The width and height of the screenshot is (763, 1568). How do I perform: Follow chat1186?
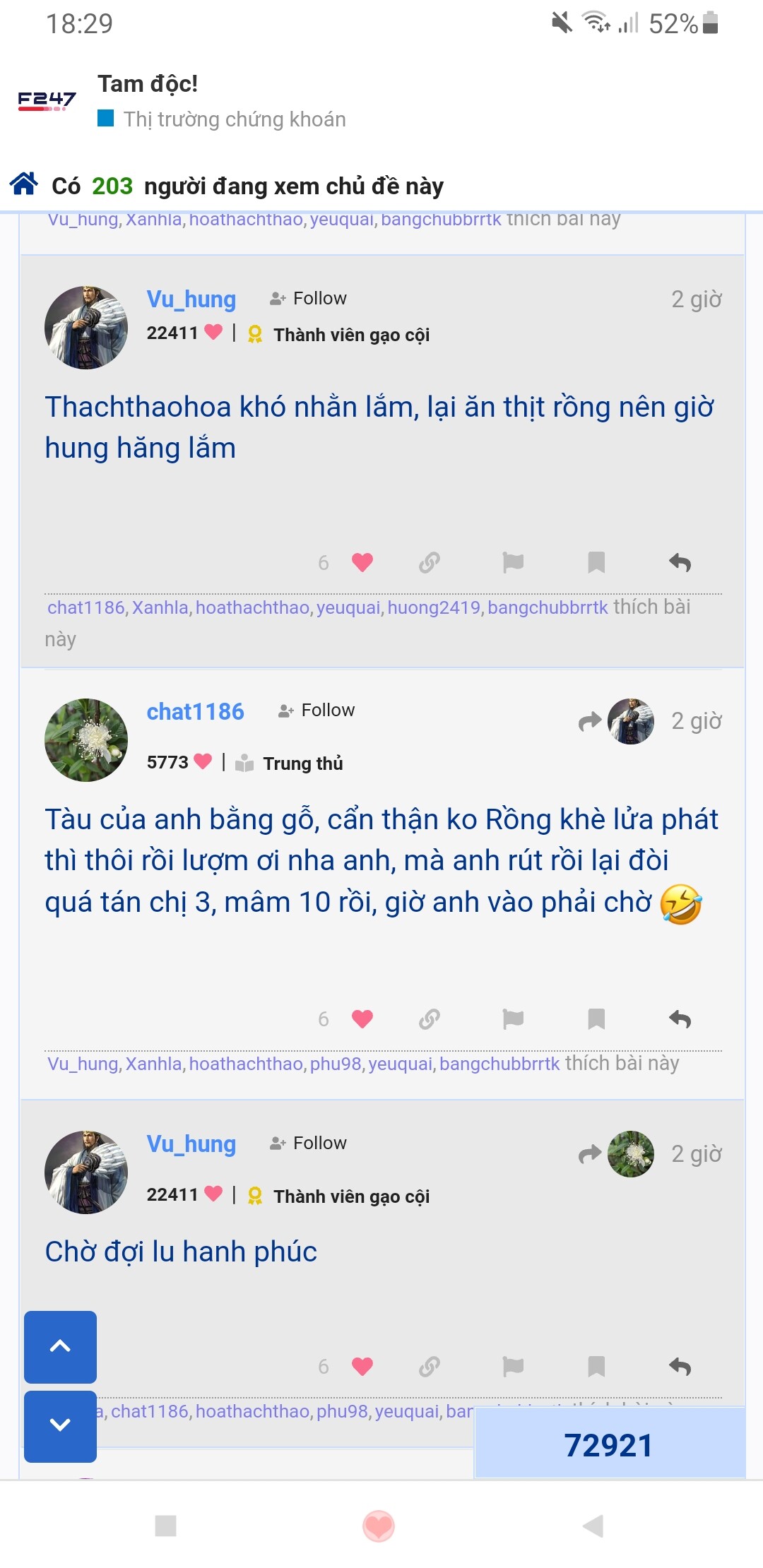point(317,710)
